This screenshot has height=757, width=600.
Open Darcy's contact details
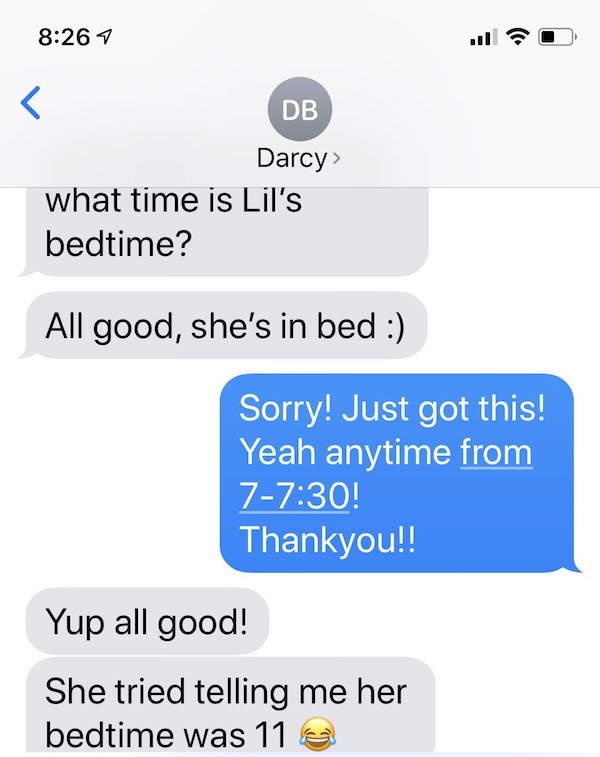point(298,157)
